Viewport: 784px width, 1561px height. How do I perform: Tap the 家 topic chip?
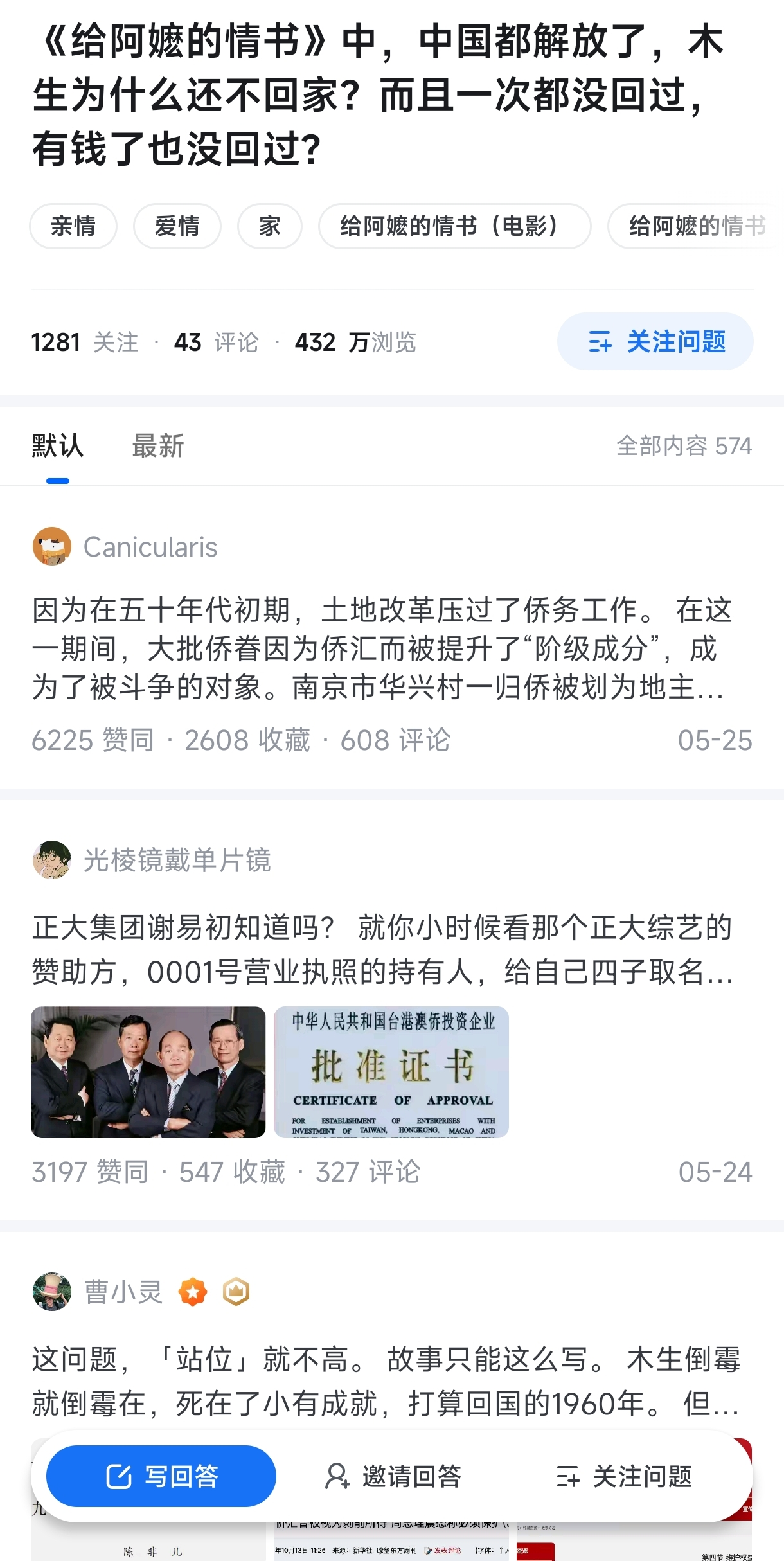tap(270, 226)
